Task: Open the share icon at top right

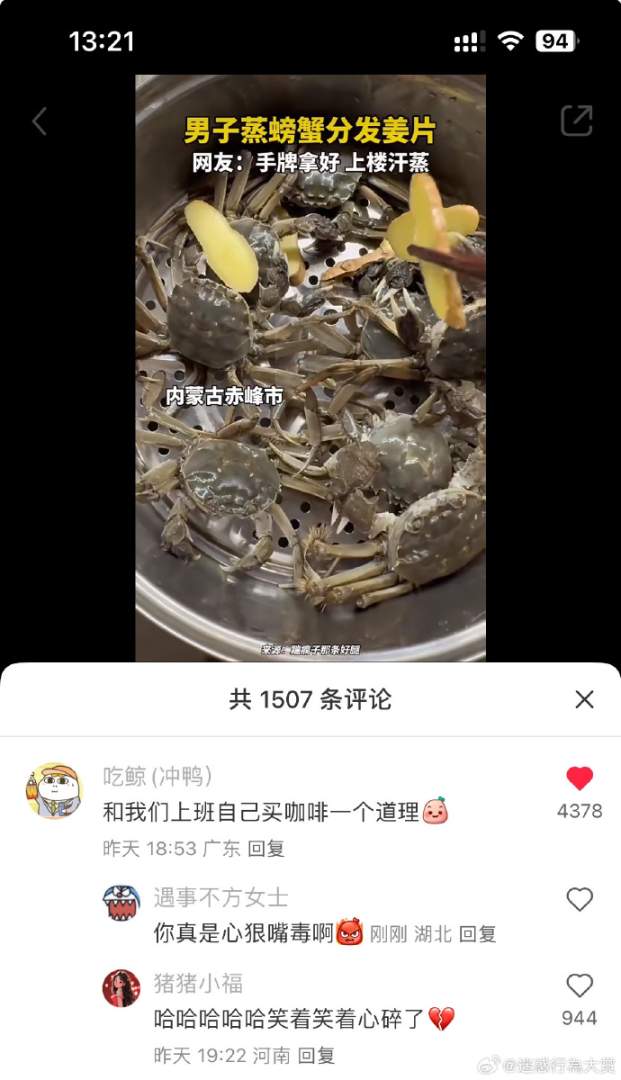Action: (576, 121)
